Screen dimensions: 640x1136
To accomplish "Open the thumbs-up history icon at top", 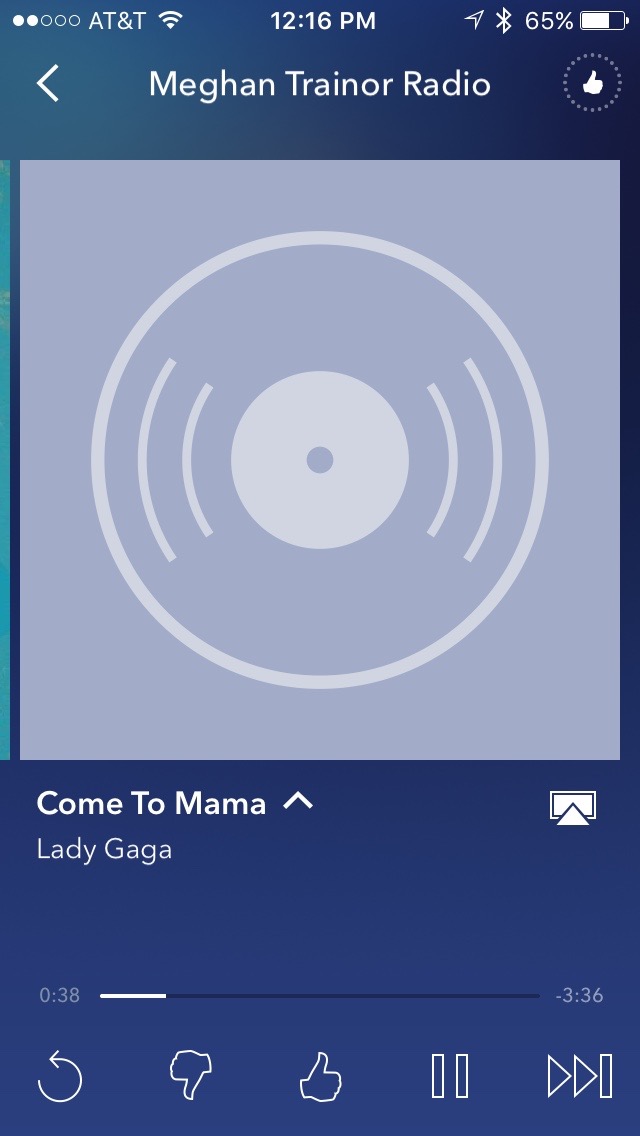I will click(592, 85).
